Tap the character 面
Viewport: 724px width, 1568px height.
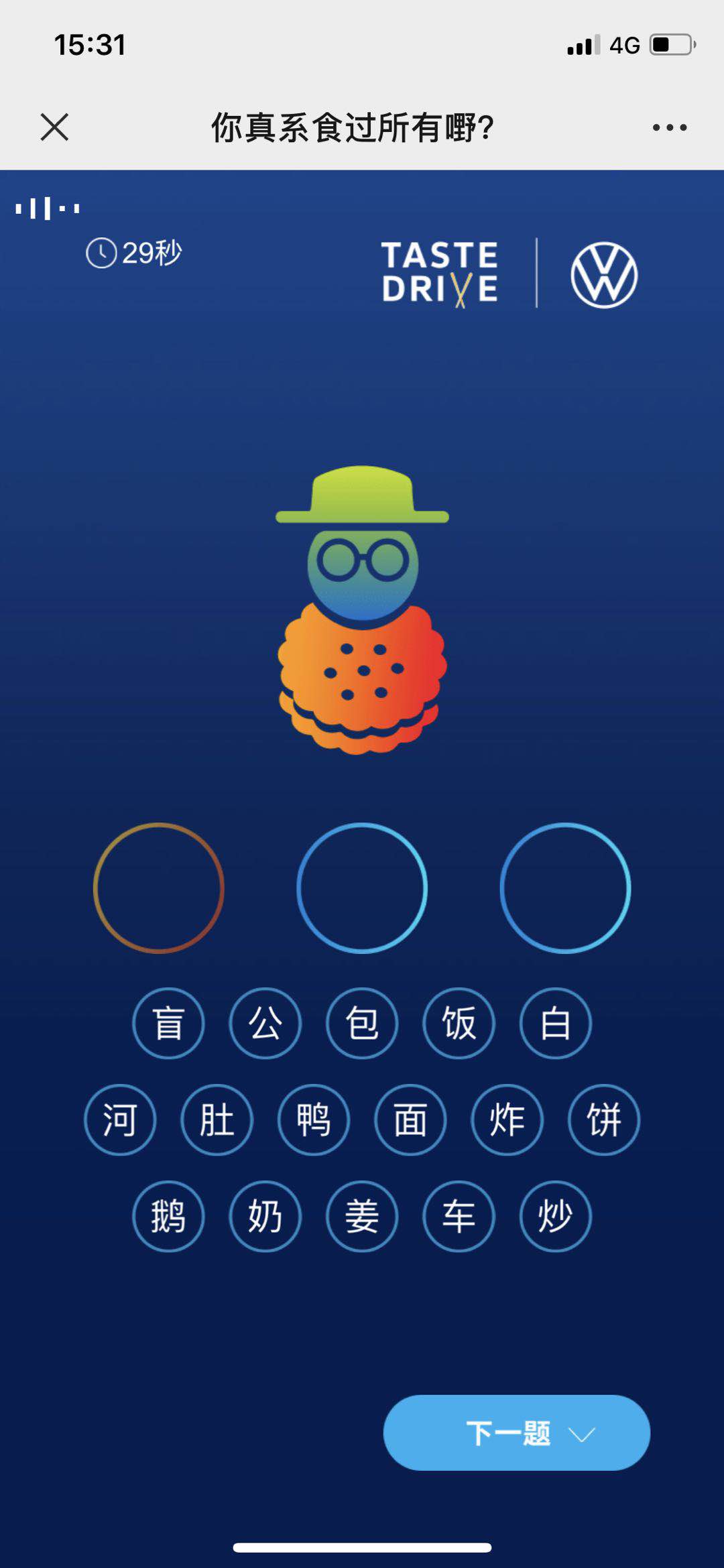tap(410, 1120)
